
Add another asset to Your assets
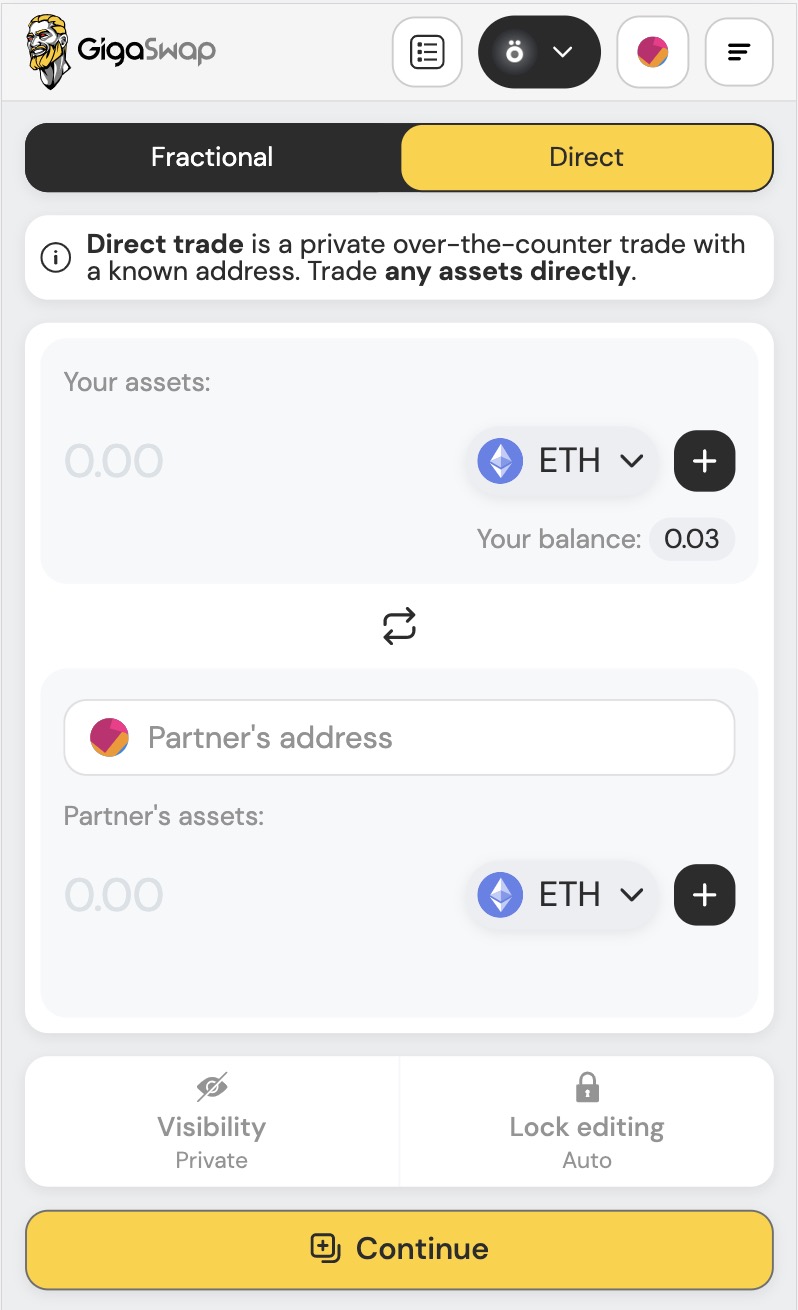tap(705, 461)
